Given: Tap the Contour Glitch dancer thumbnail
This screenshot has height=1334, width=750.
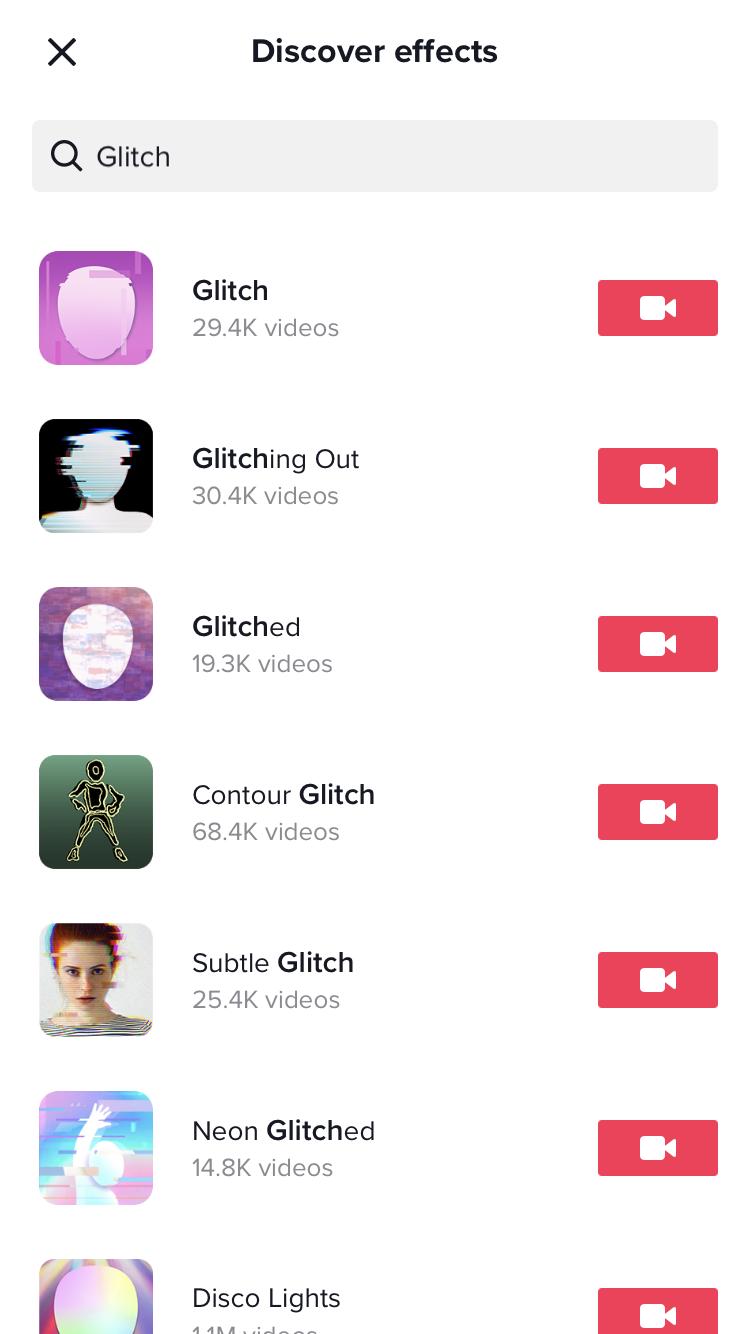Looking at the screenshot, I should tap(95, 812).
